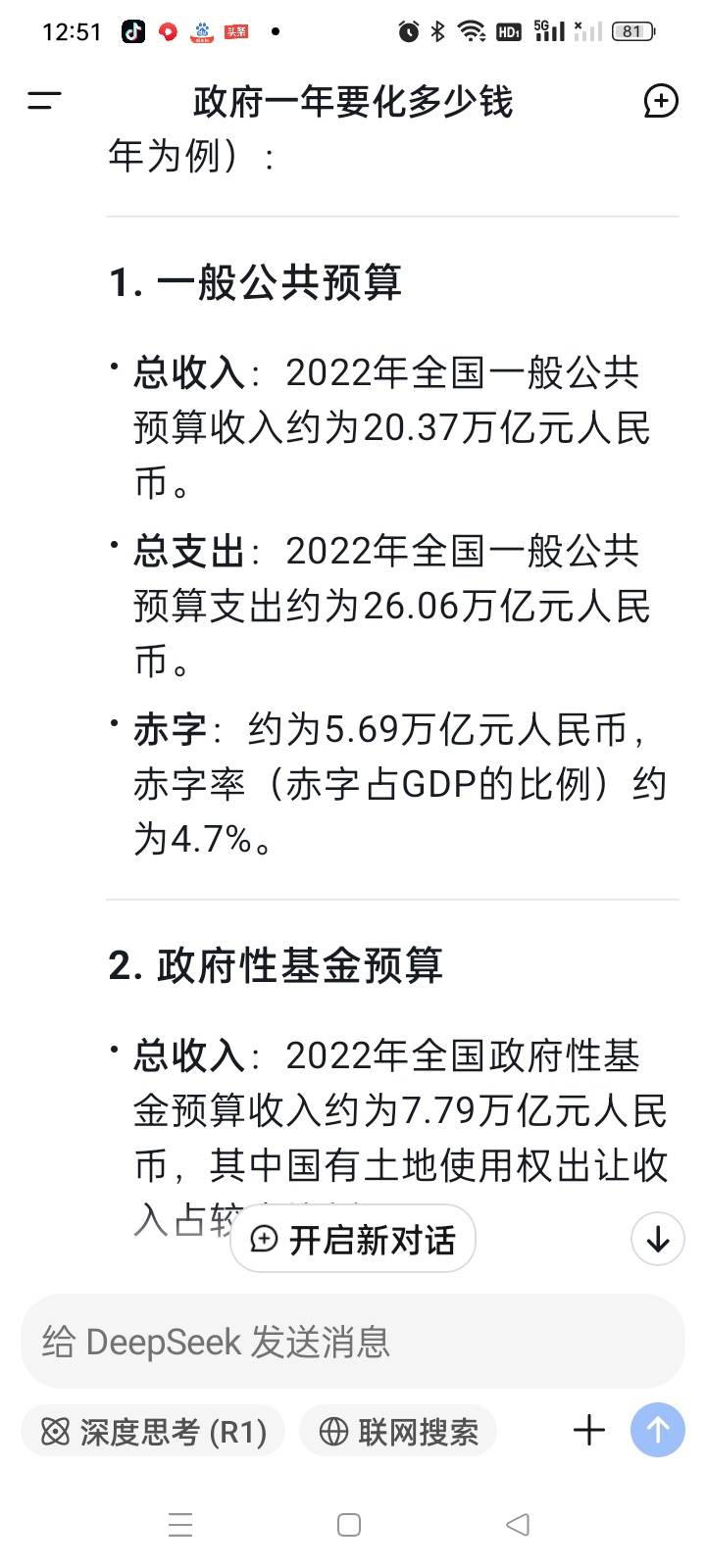Image resolution: width=706 pixels, height=1568 pixels.
Task: Open recent apps from the navigation bar
Action: click(180, 1525)
